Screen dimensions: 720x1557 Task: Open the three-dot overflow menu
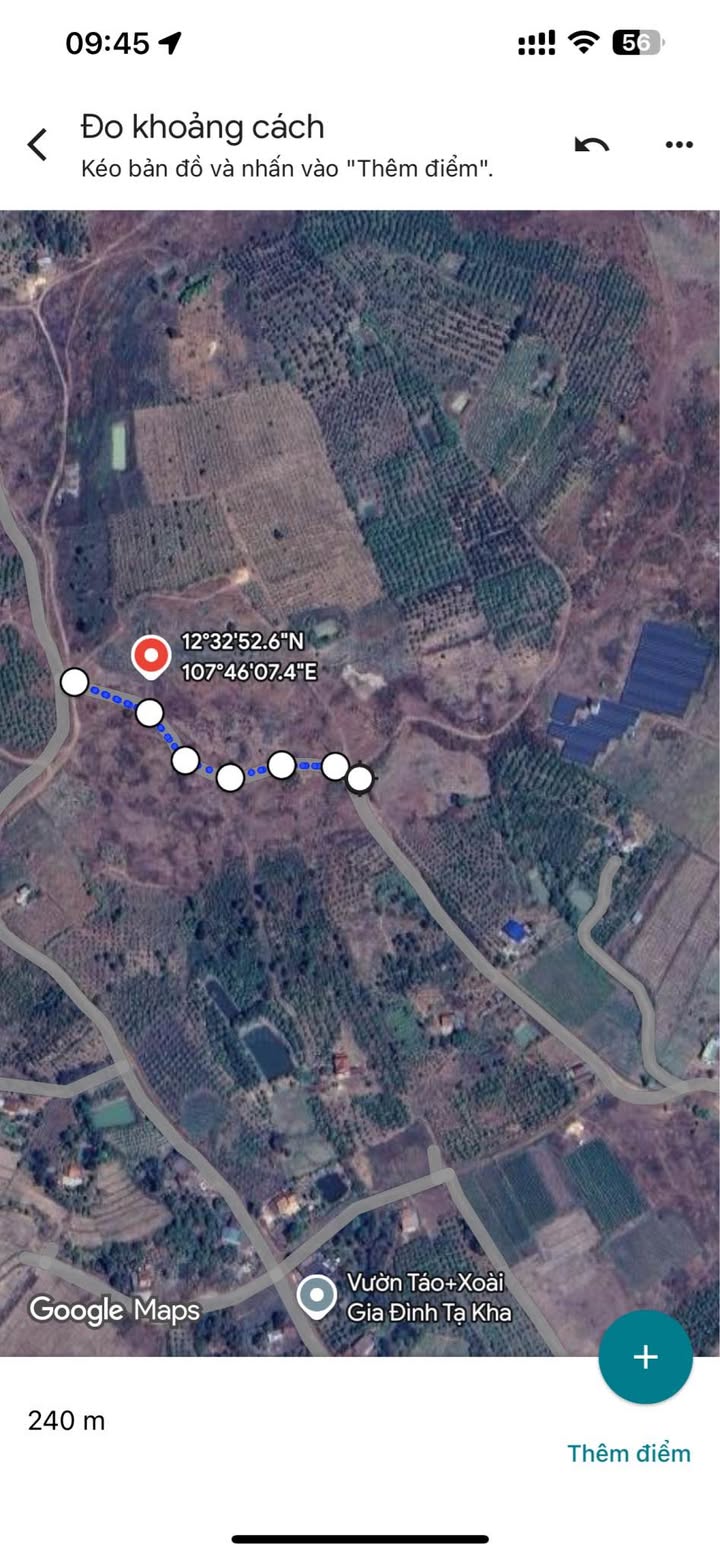point(679,145)
